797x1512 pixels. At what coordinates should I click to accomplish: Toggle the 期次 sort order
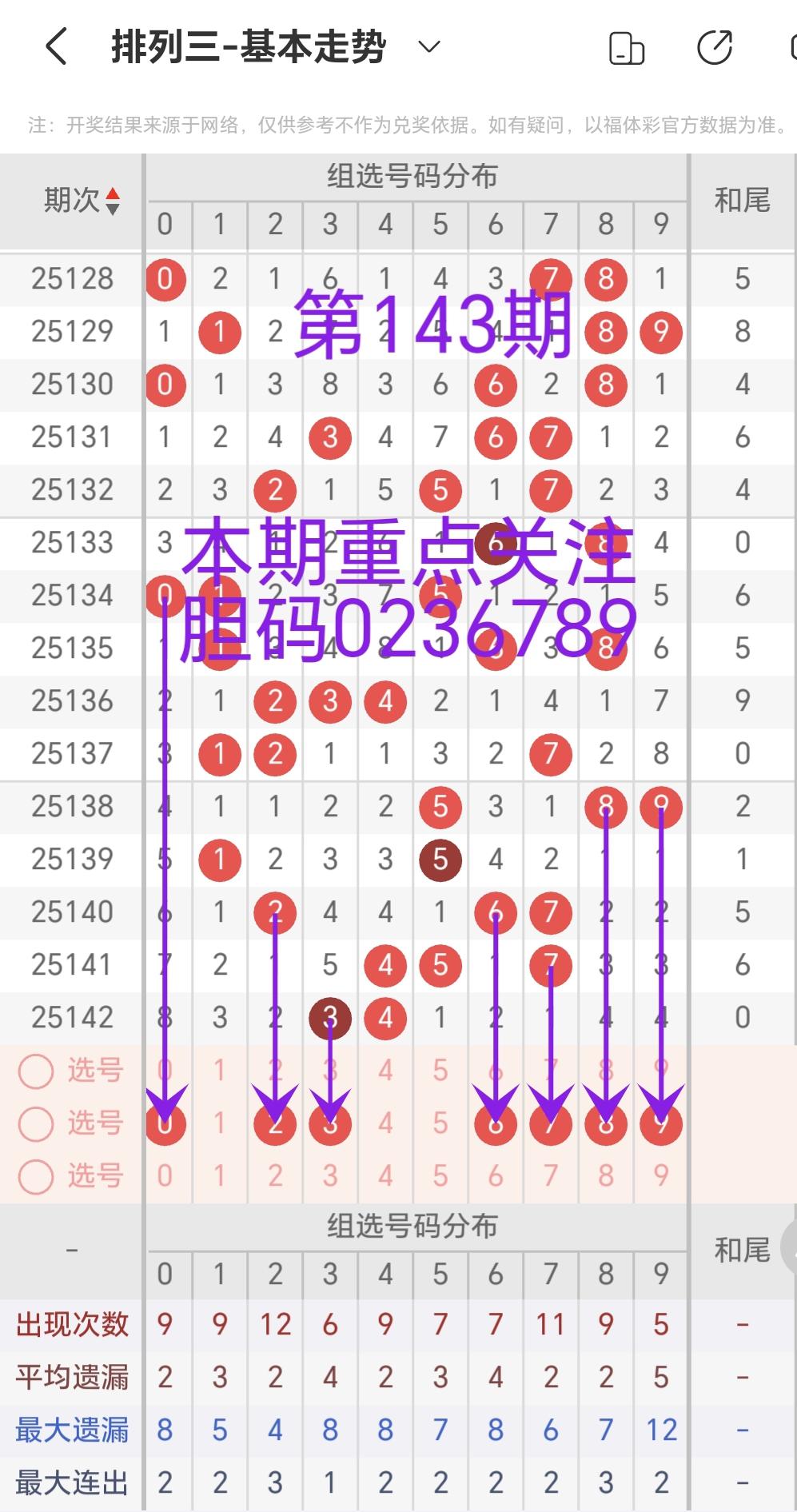pyautogui.click(x=113, y=201)
